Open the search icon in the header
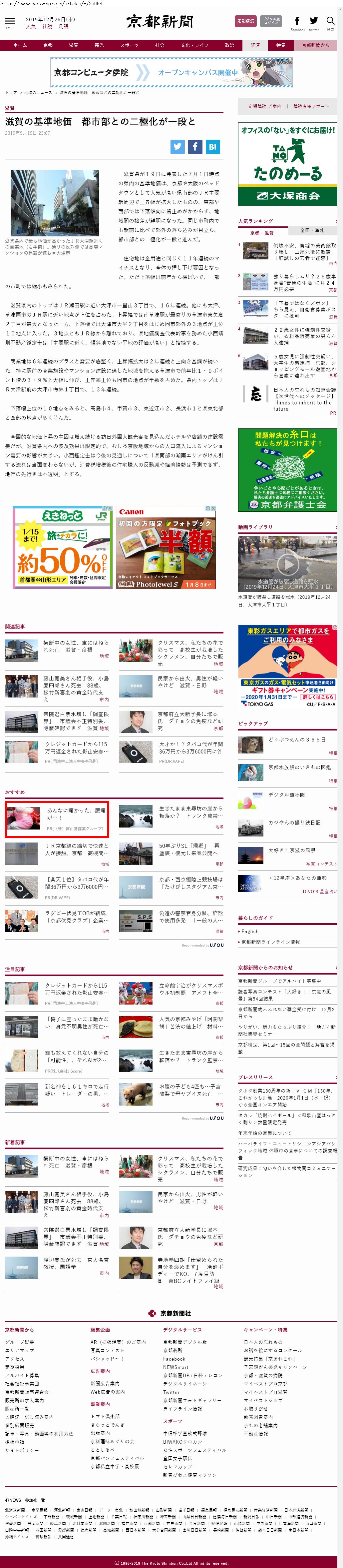Screen dimensions: 343x1568 click(x=330, y=21)
